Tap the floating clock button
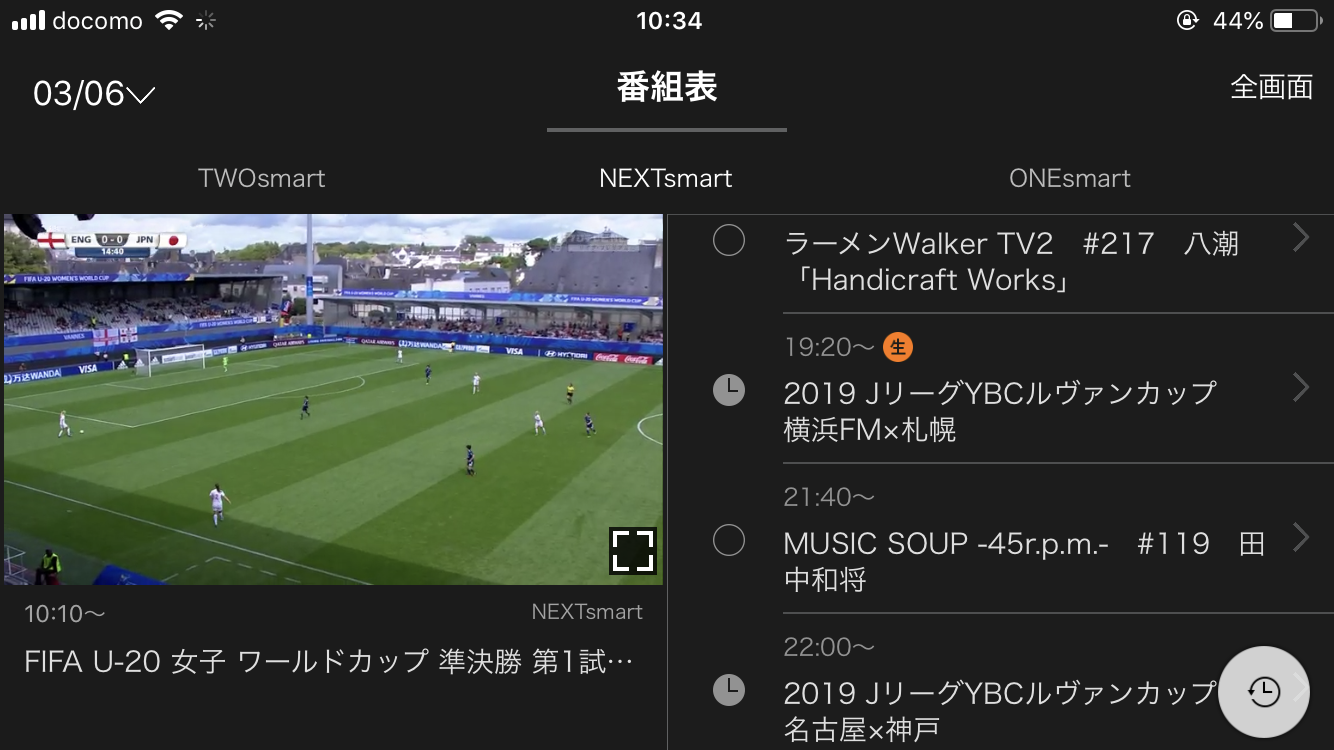The height and width of the screenshot is (750, 1334). tap(1264, 692)
